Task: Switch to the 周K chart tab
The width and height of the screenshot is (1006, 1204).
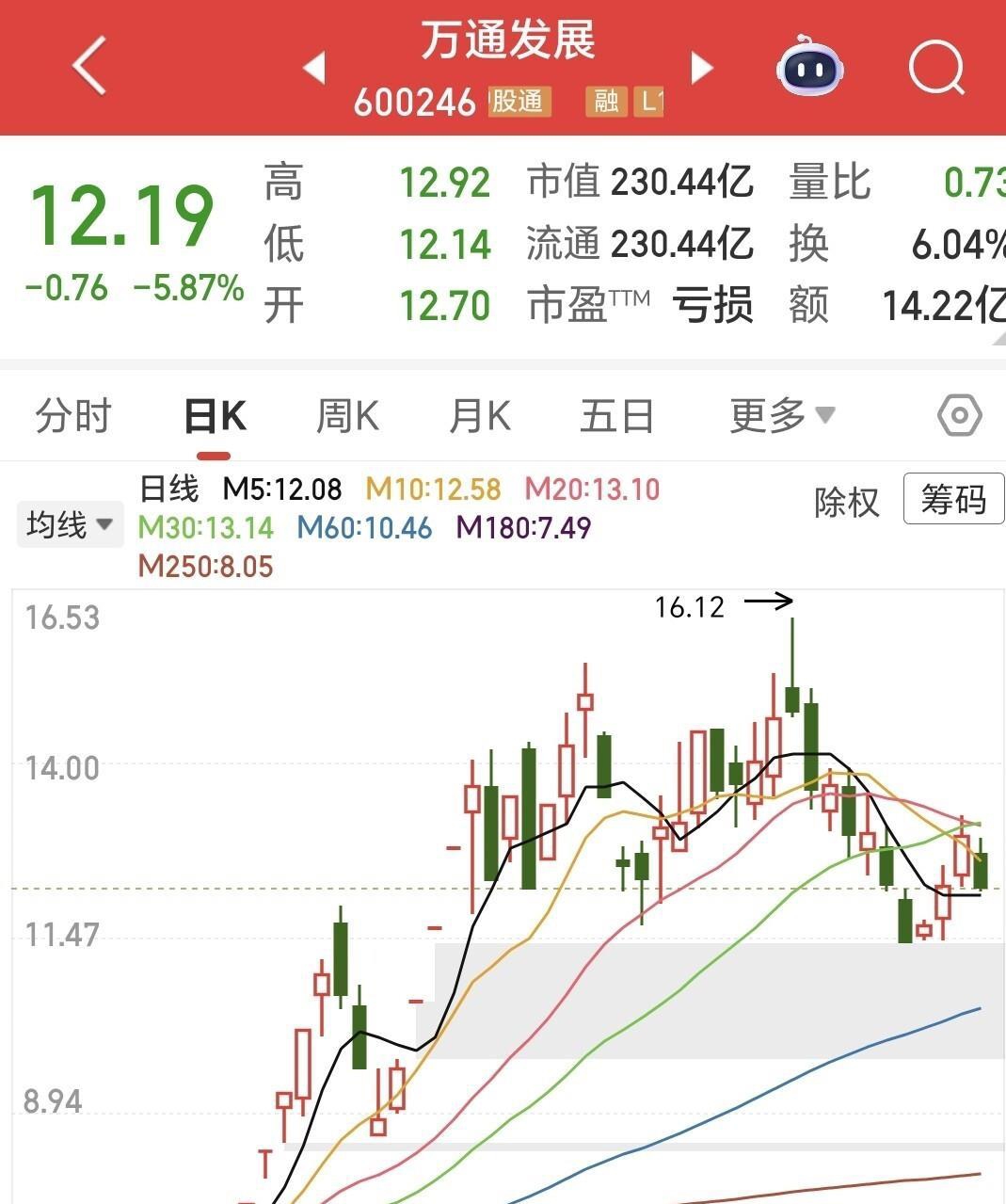Action: click(347, 416)
